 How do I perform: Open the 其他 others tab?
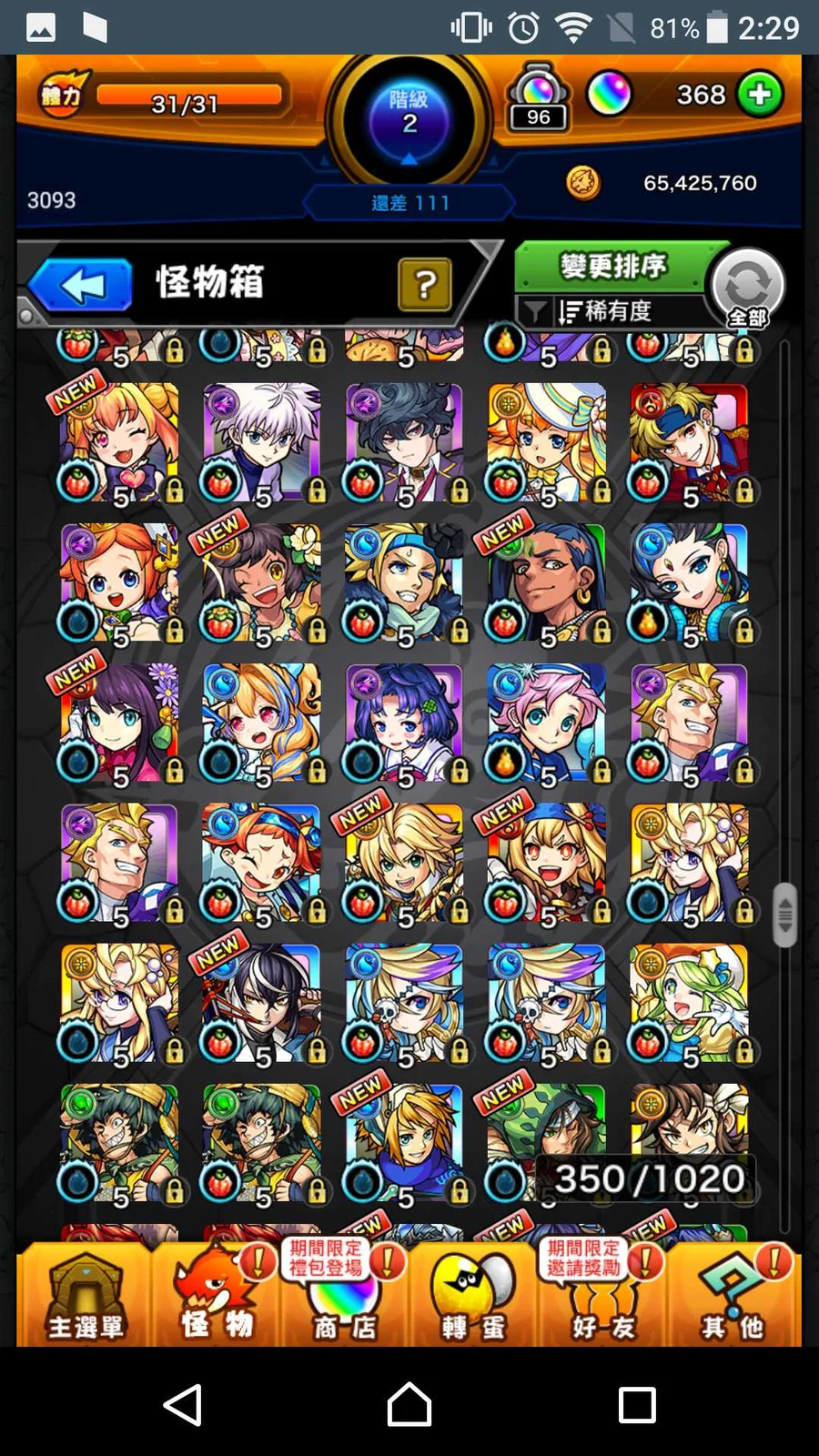pyautogui.click(x=733, y=1295)
